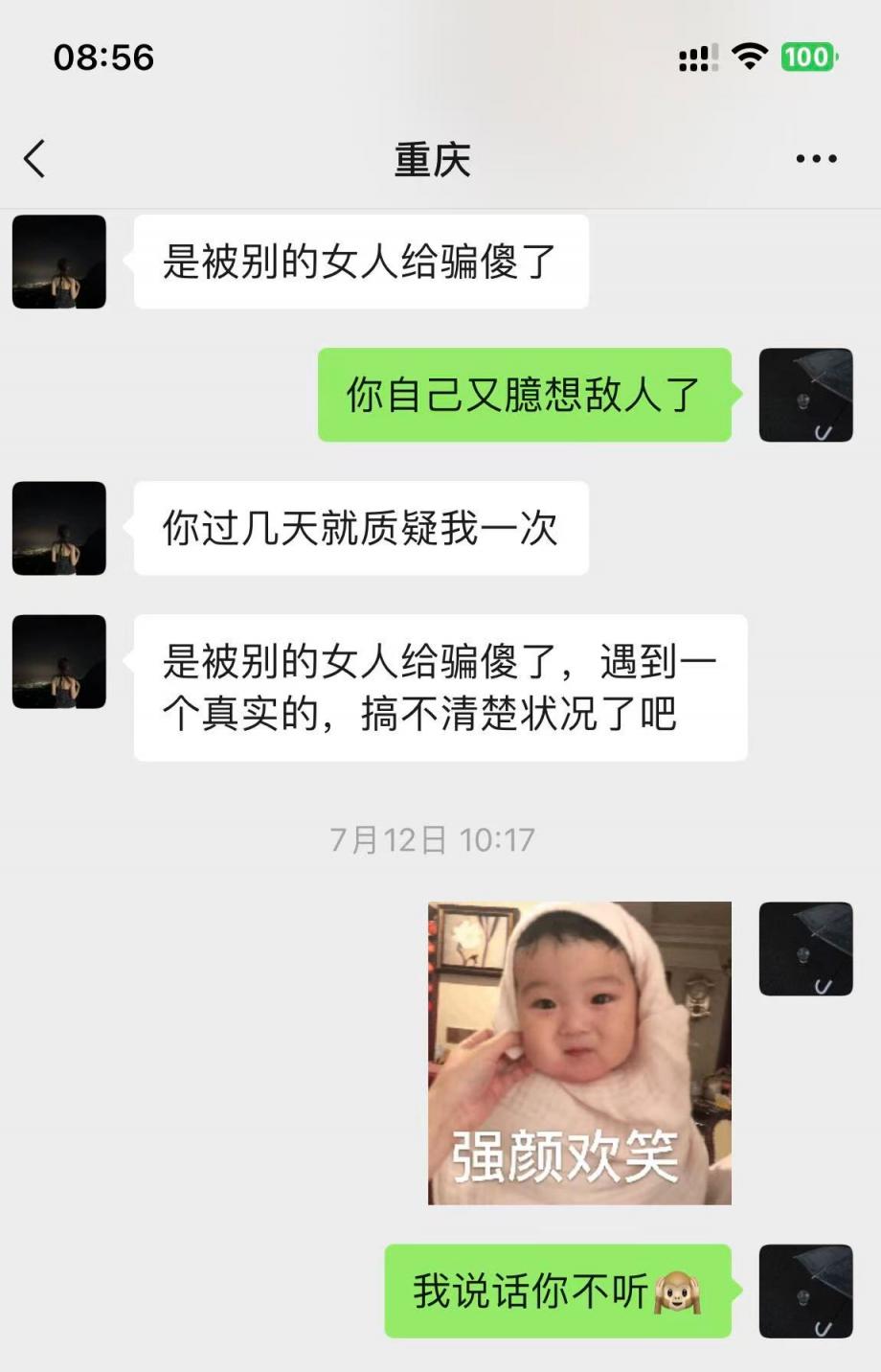Go back from the 重庆 chat
The height and width of the screenshot is (1372, 881).
point(35,159)
